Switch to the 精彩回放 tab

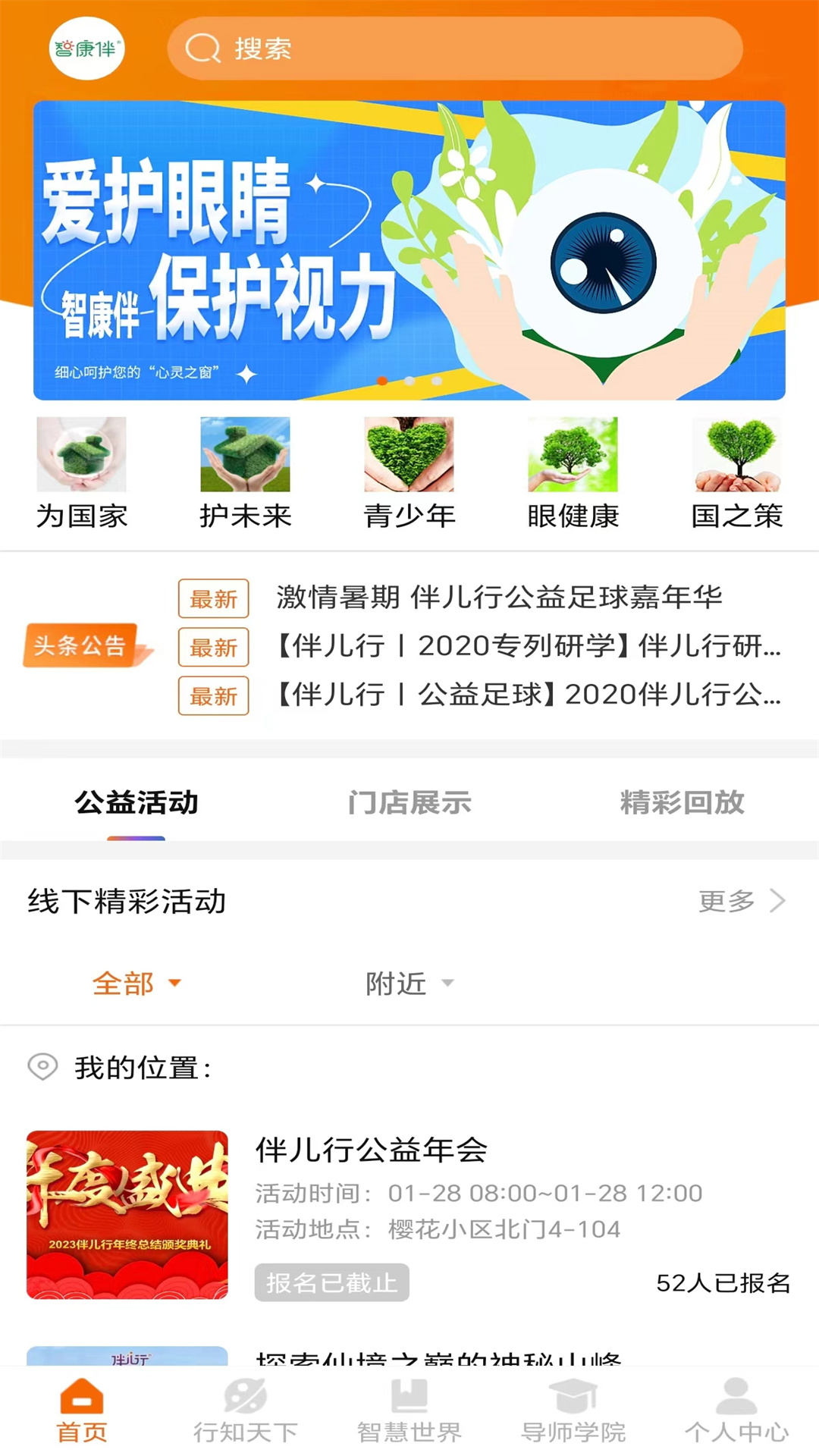682,802
